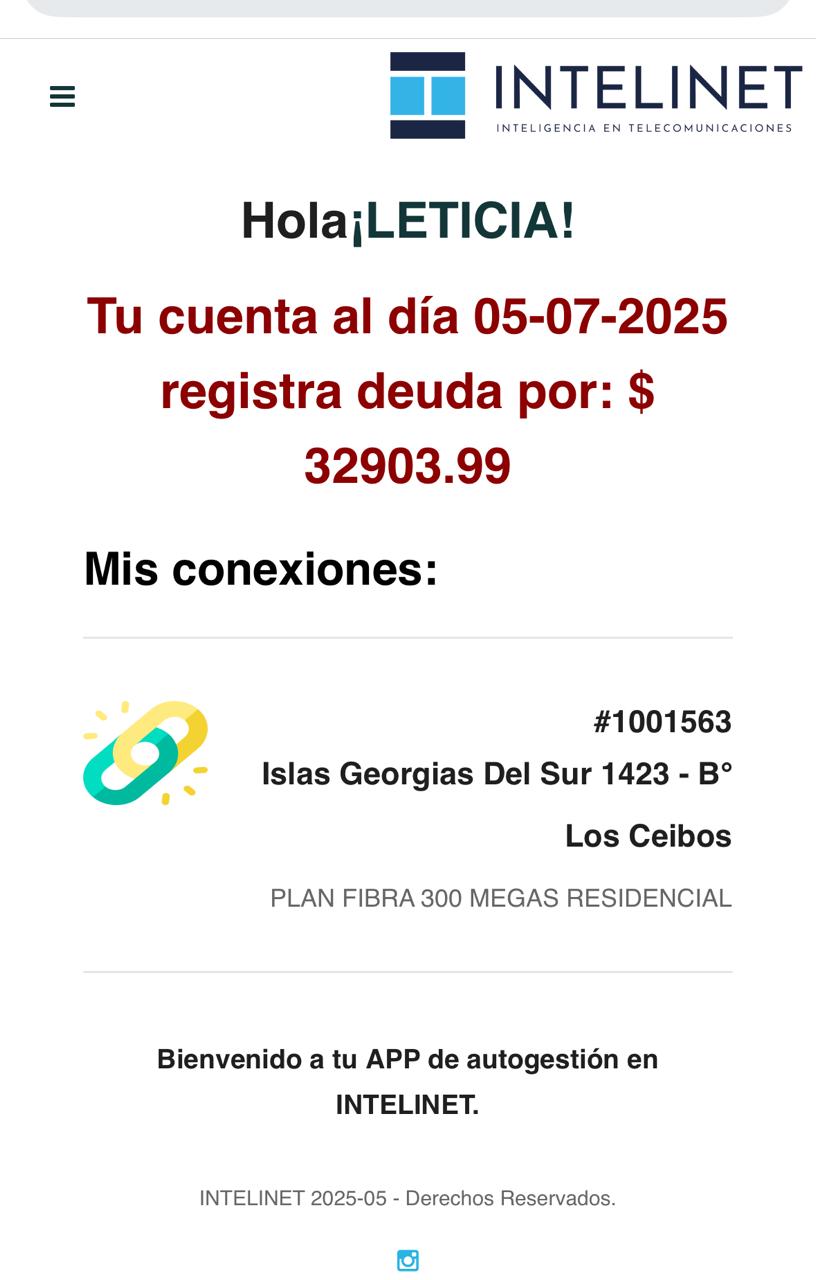Image resolution: width=816 pixels, height=1280 pixels.
Task: Open the hamburger navigation menu
Action: coord(62,97)
